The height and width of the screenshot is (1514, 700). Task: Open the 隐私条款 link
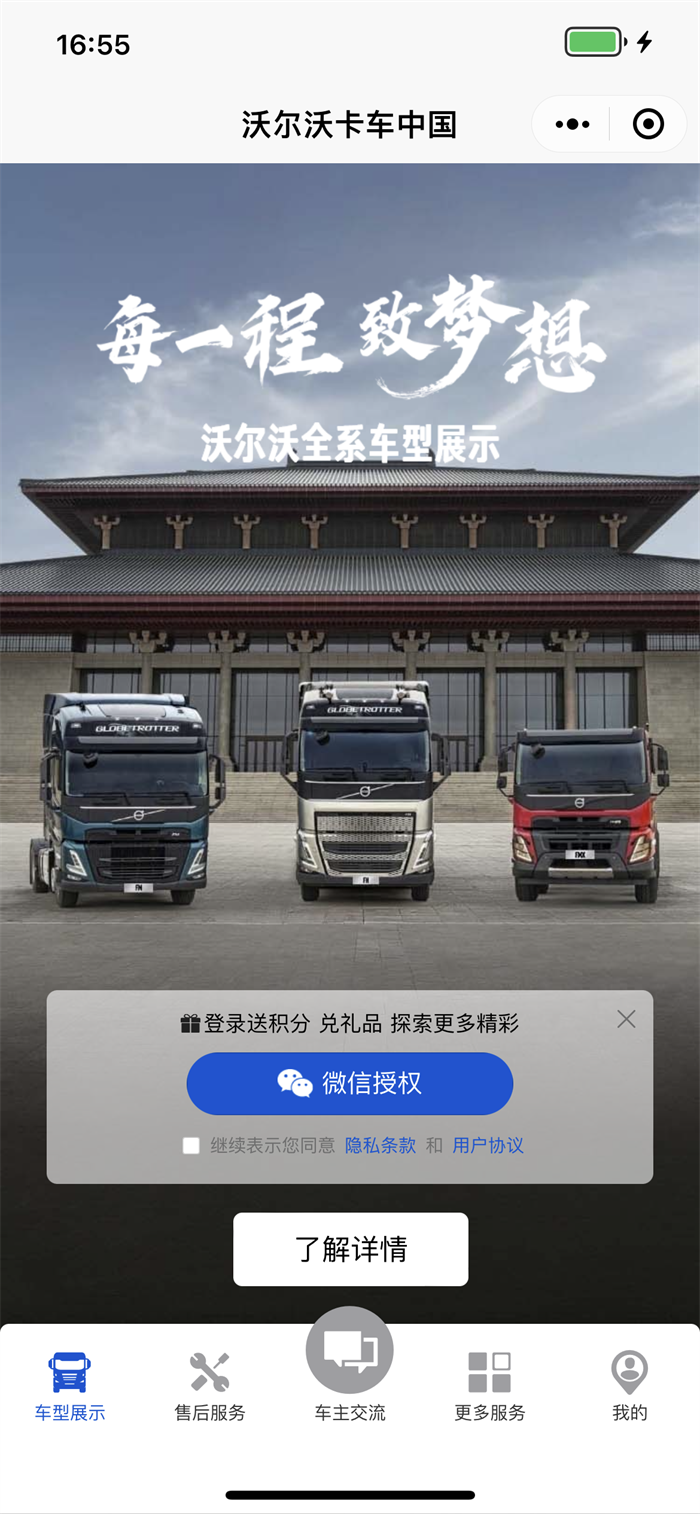point(380,1146)
